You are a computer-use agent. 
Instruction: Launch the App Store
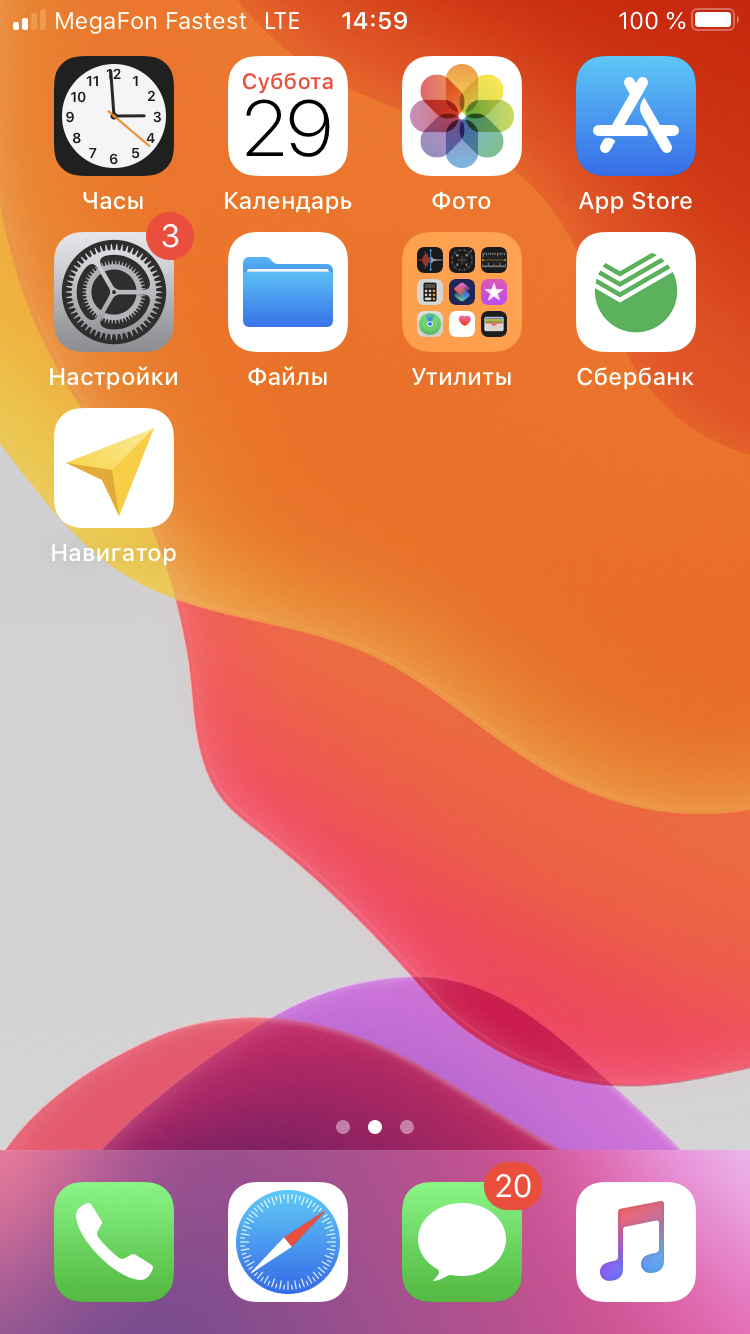coord(636,116)
